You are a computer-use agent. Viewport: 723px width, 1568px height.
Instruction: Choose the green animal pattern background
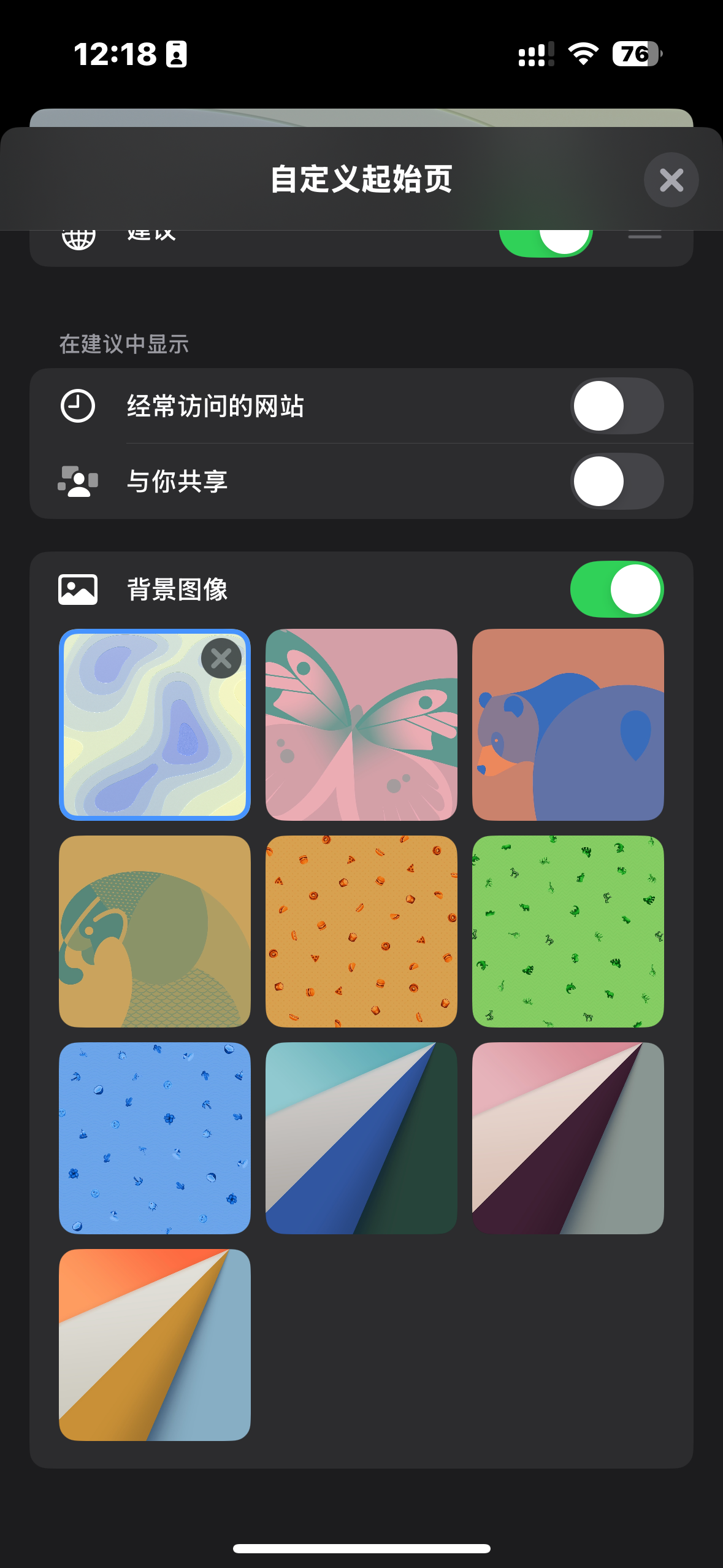click(568, 931)
